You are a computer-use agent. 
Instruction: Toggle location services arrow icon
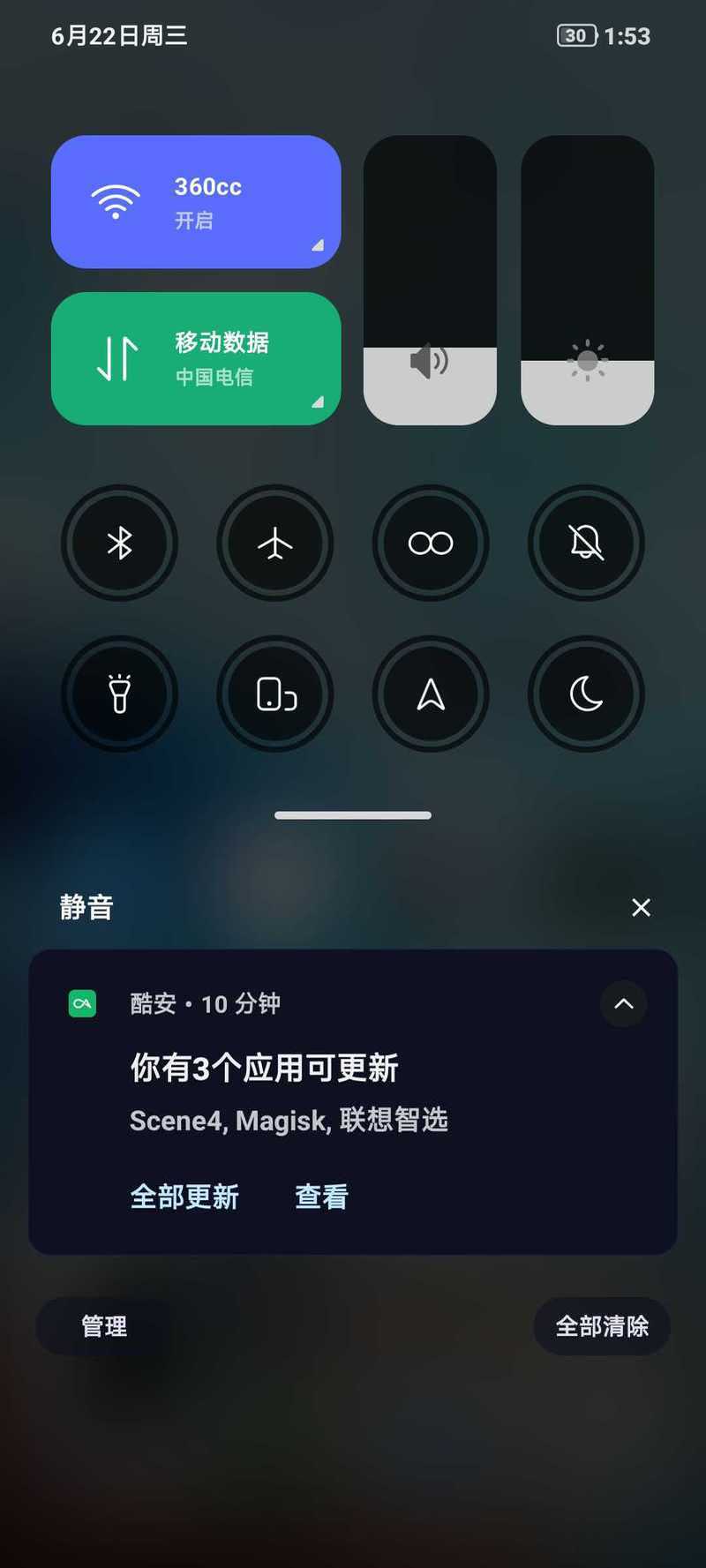pos(431,694)
